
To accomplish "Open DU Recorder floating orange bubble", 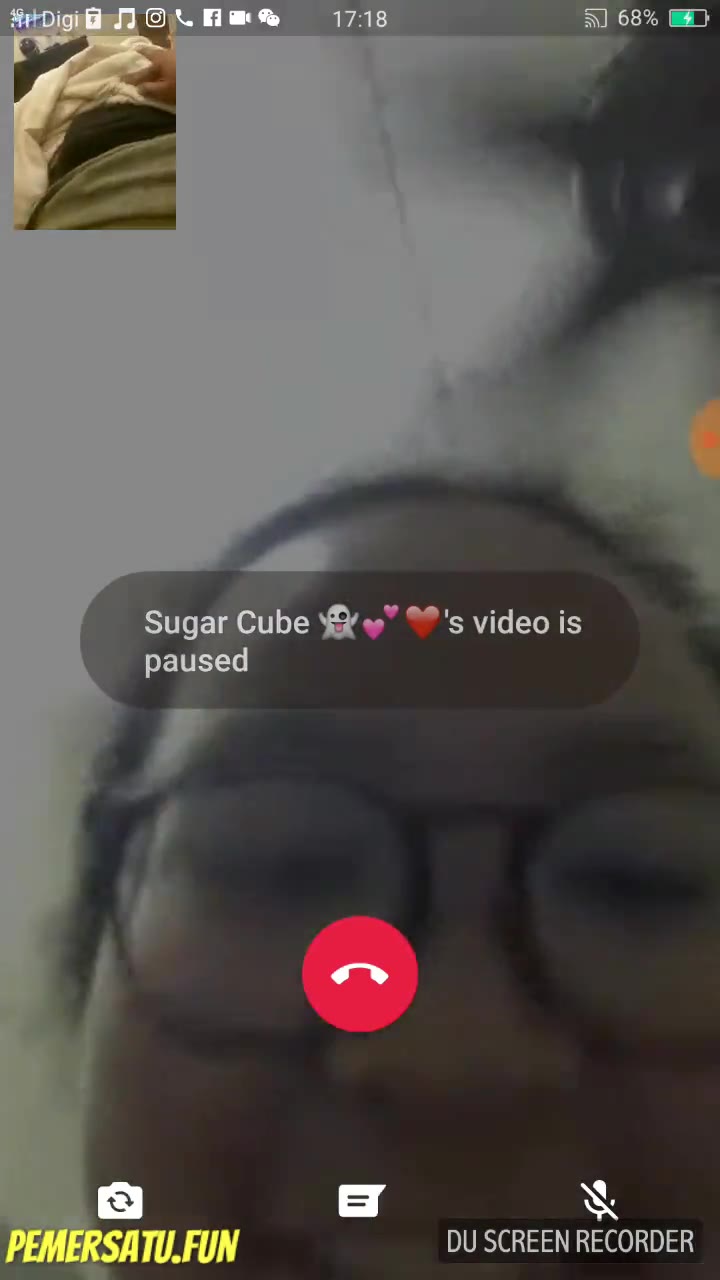I will tap(706, 439).
